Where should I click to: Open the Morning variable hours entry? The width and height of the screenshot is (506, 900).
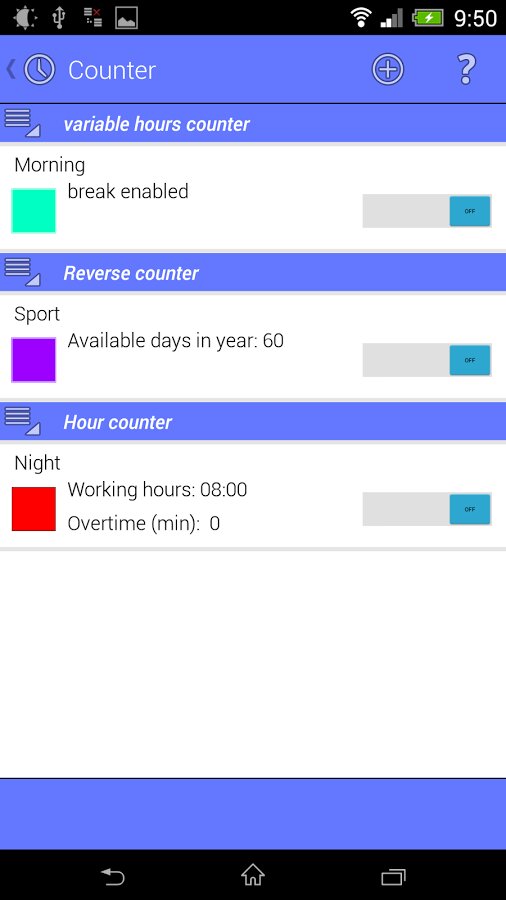click(x=253, y=197)
